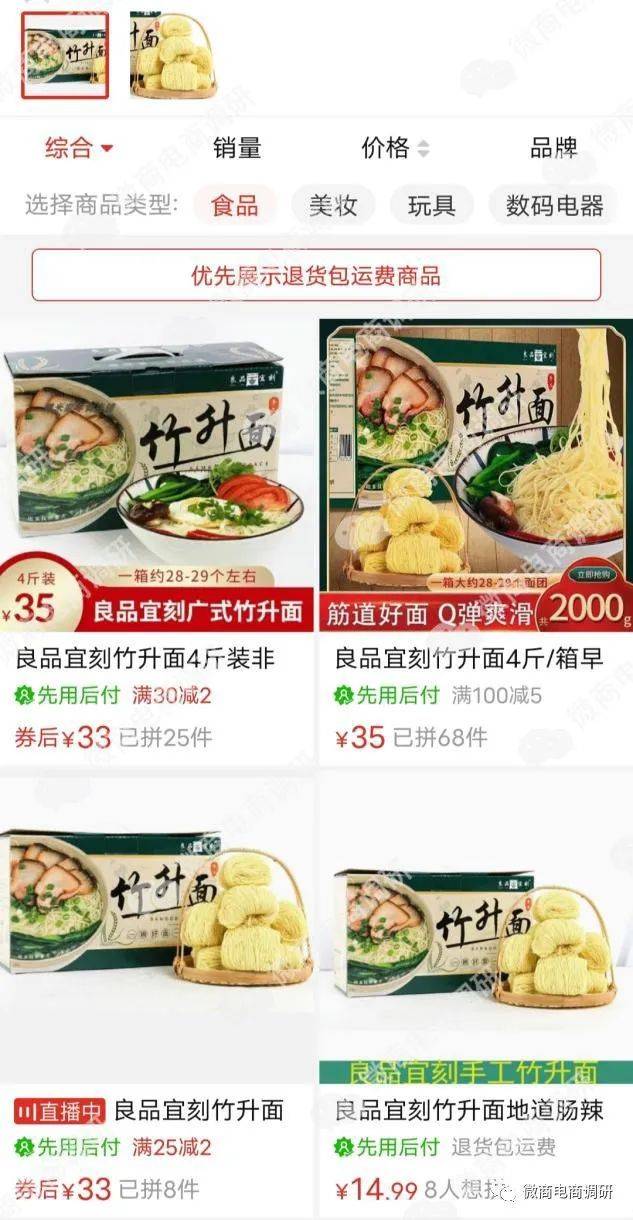Viewport: 633px width, 1220px height.
Task: Choose the 玩具 category chip
Action: [431, 206]
